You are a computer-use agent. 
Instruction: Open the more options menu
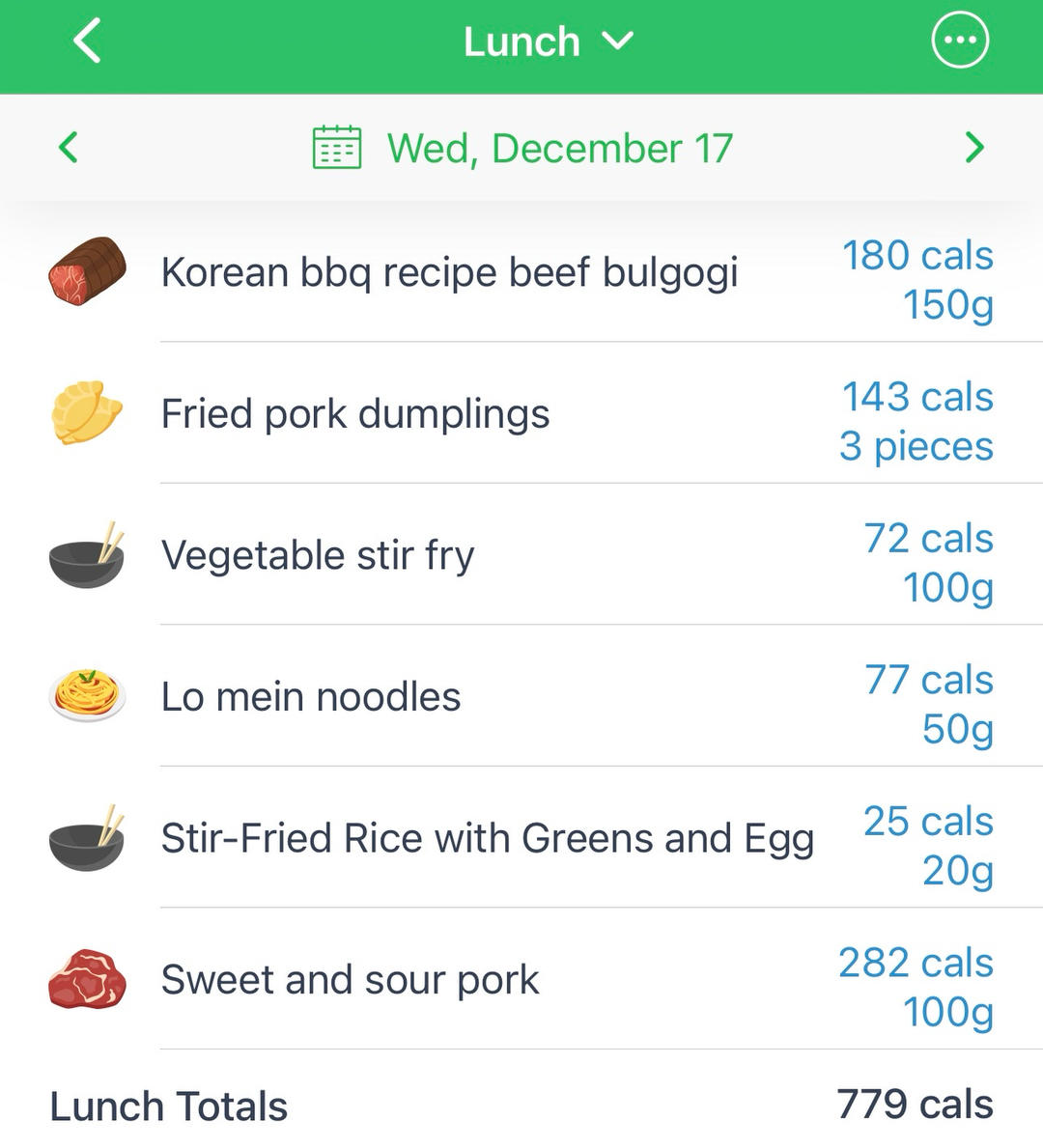[x=959, y=41]
